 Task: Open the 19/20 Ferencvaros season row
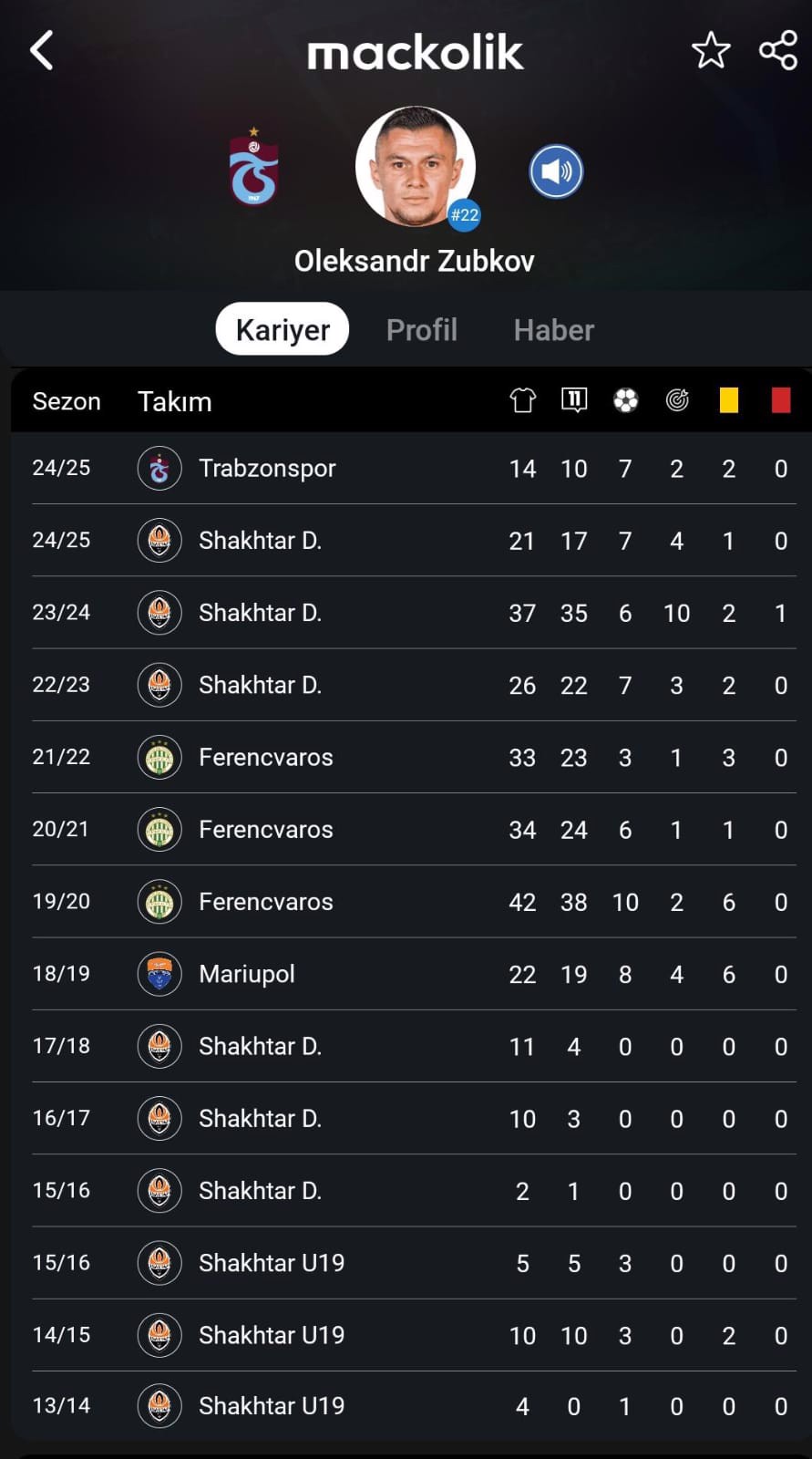point(414,902)
